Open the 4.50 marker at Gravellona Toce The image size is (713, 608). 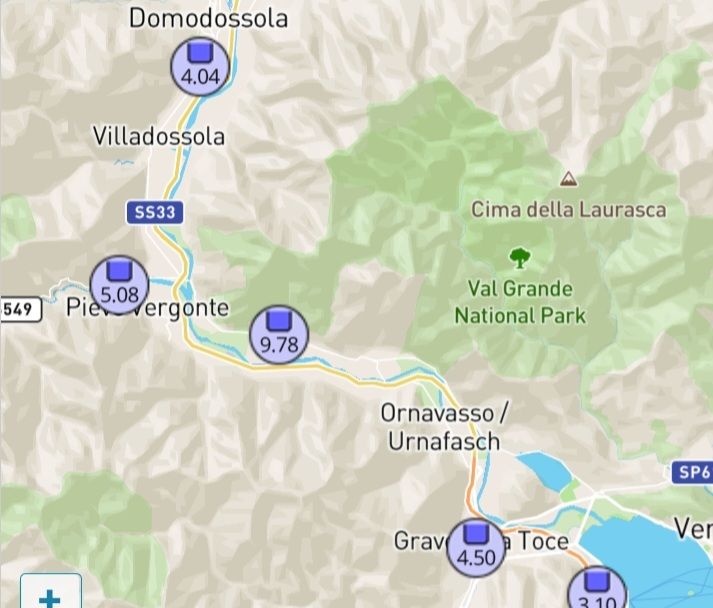[x=476, y=548]
